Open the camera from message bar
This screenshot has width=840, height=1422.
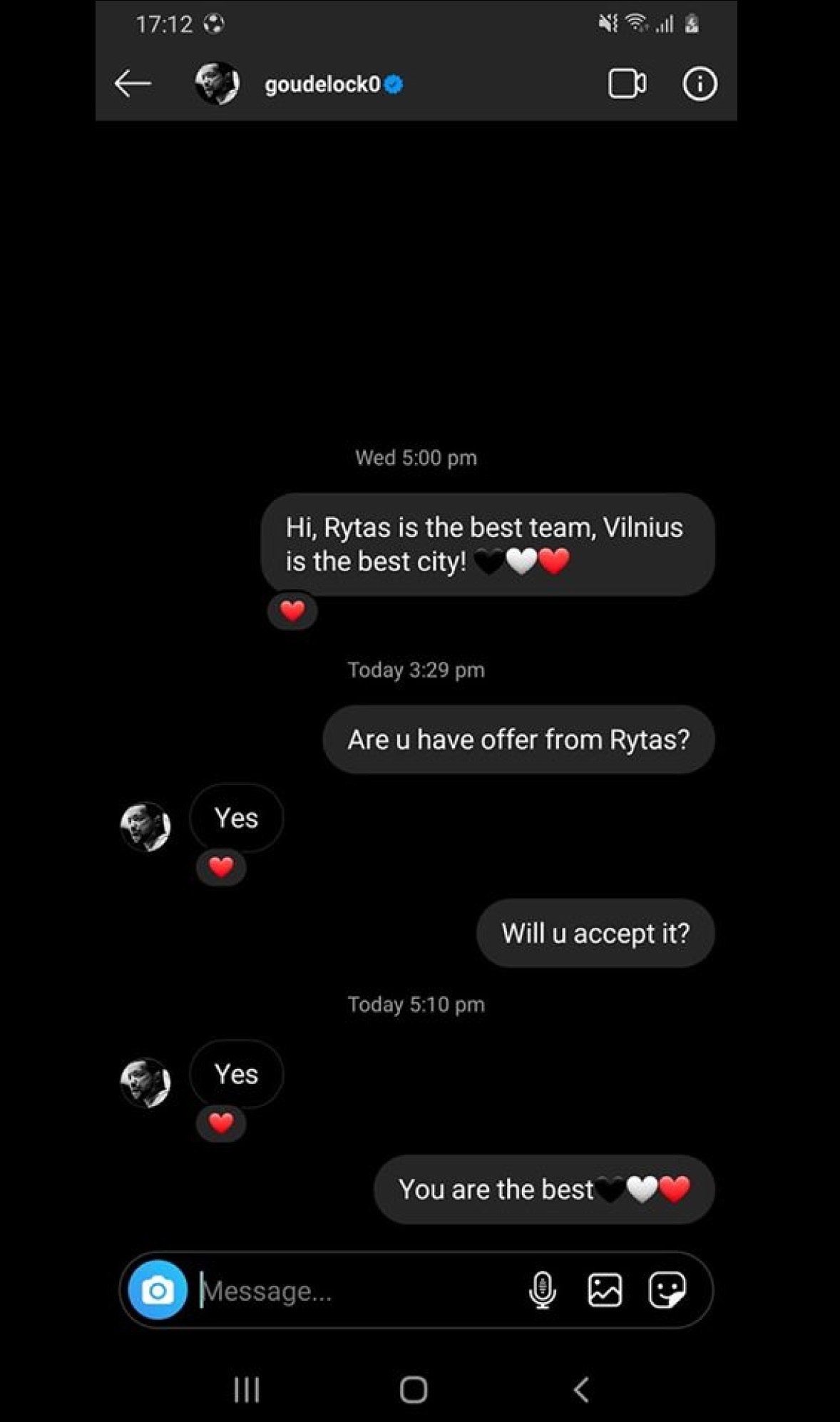[x=158, y=1290]
